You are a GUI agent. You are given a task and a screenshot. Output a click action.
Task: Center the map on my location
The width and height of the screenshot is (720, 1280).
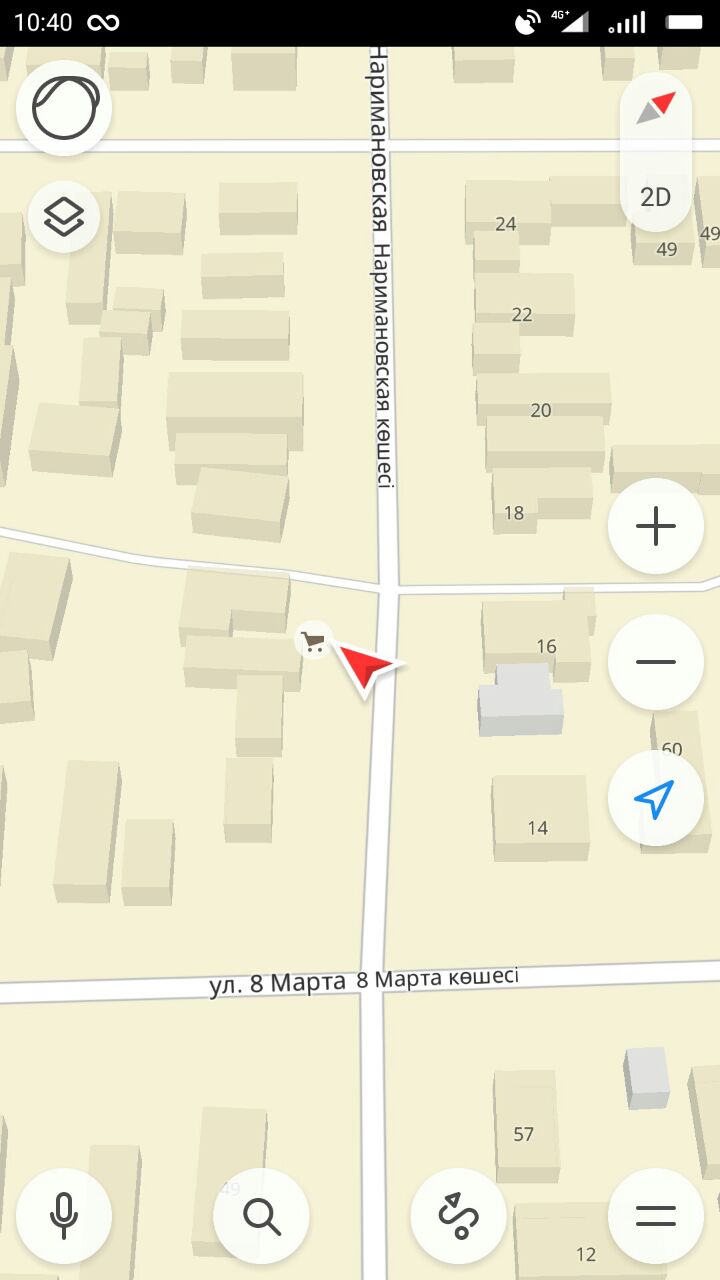point(656,799)
